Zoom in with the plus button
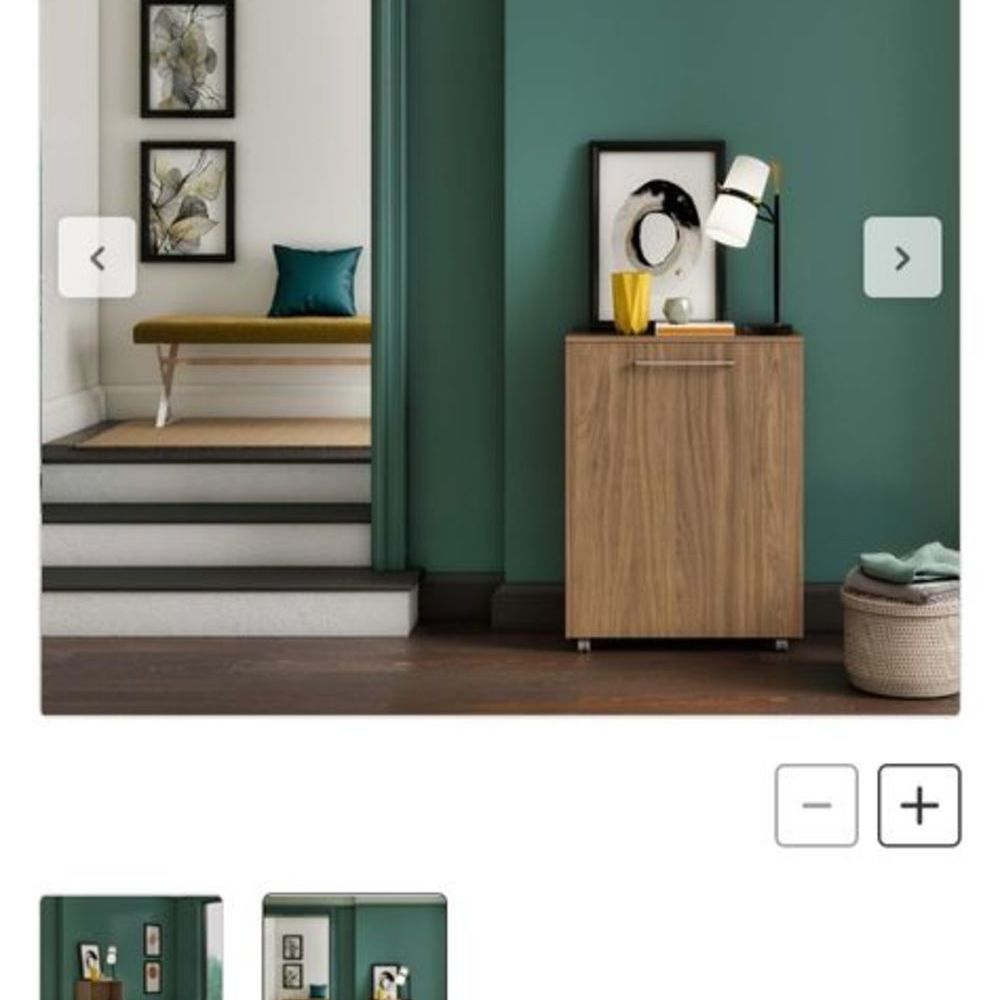Image resolution: width=1000 pixels, height=1000 pixels. point(919,805)
